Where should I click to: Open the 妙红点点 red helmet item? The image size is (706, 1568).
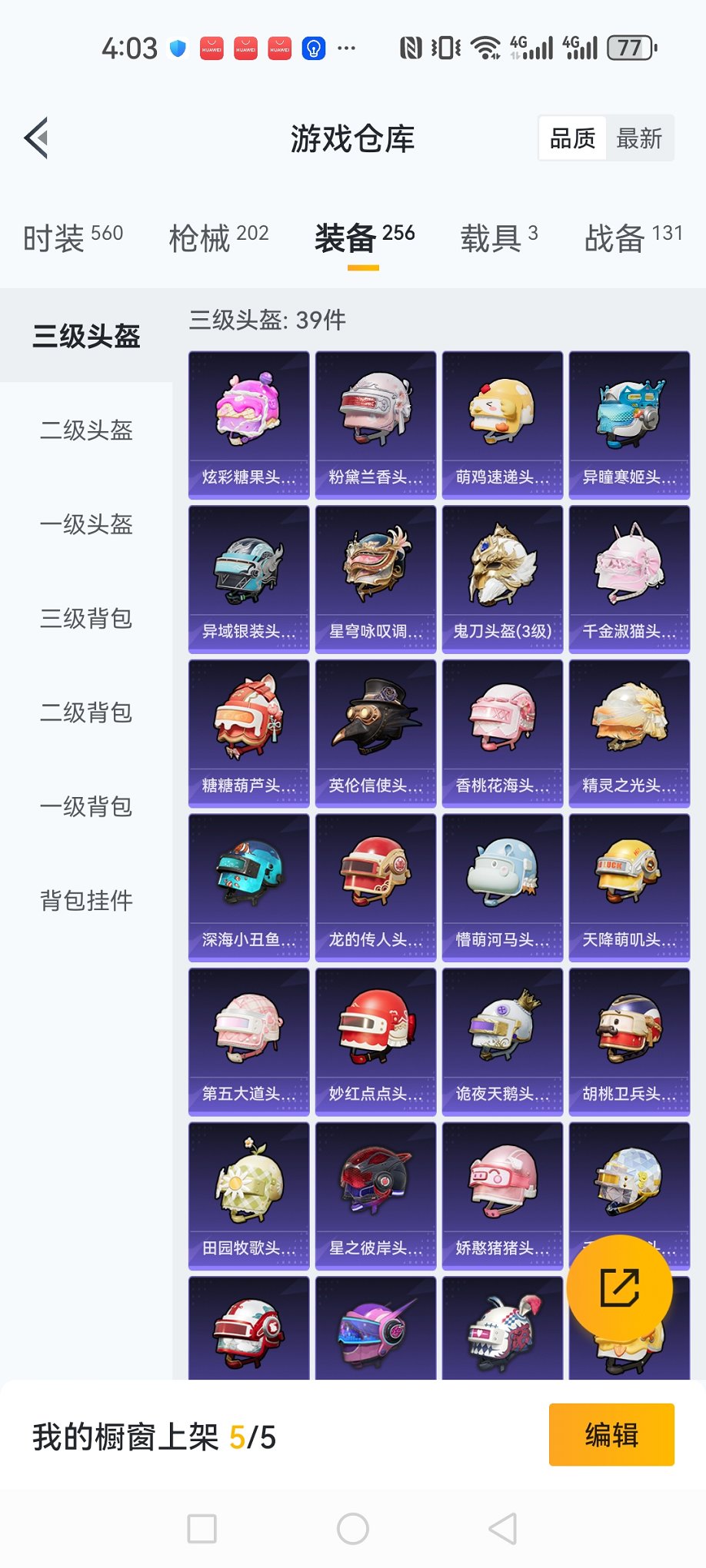[x=375, y=1034]
